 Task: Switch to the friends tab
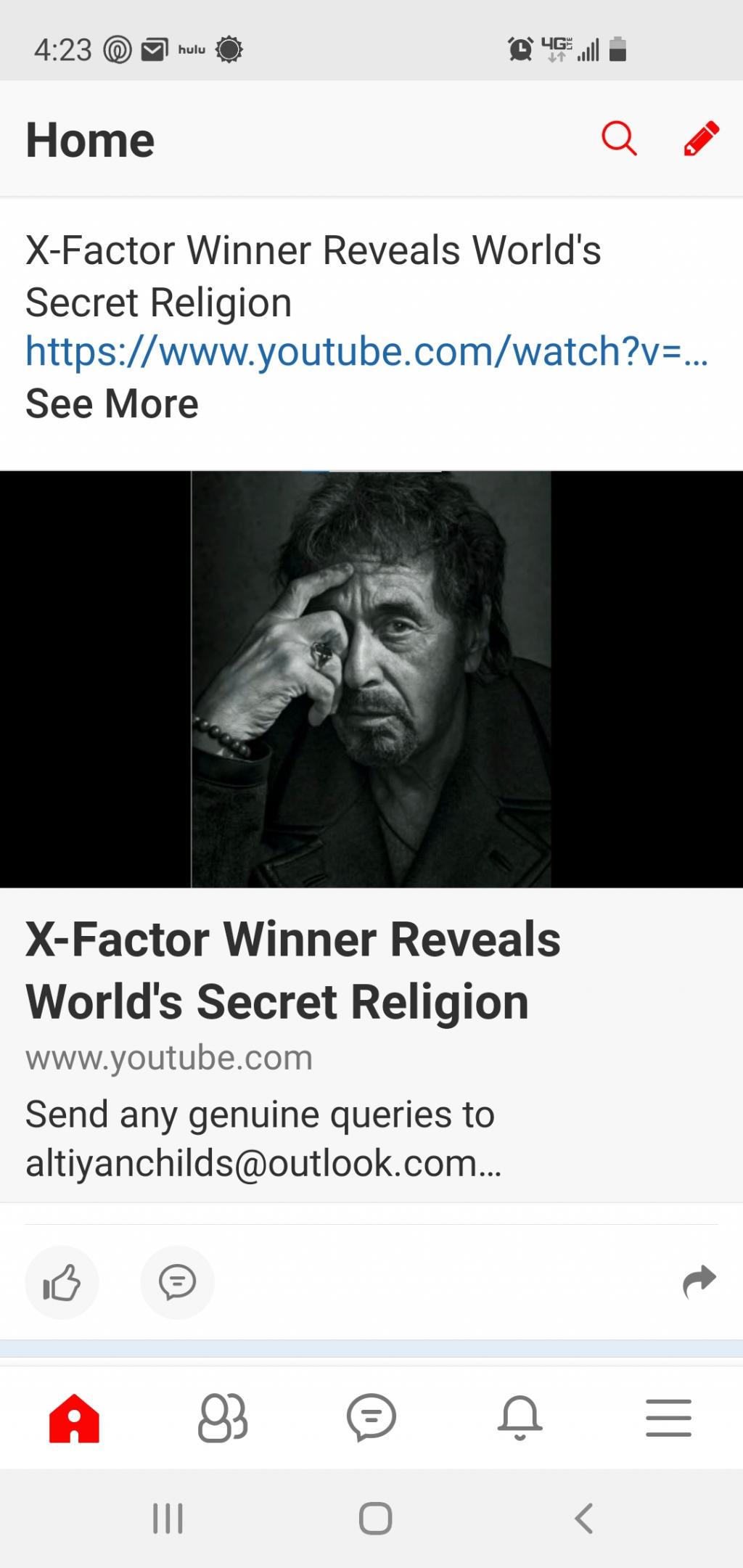(223, 1419)
